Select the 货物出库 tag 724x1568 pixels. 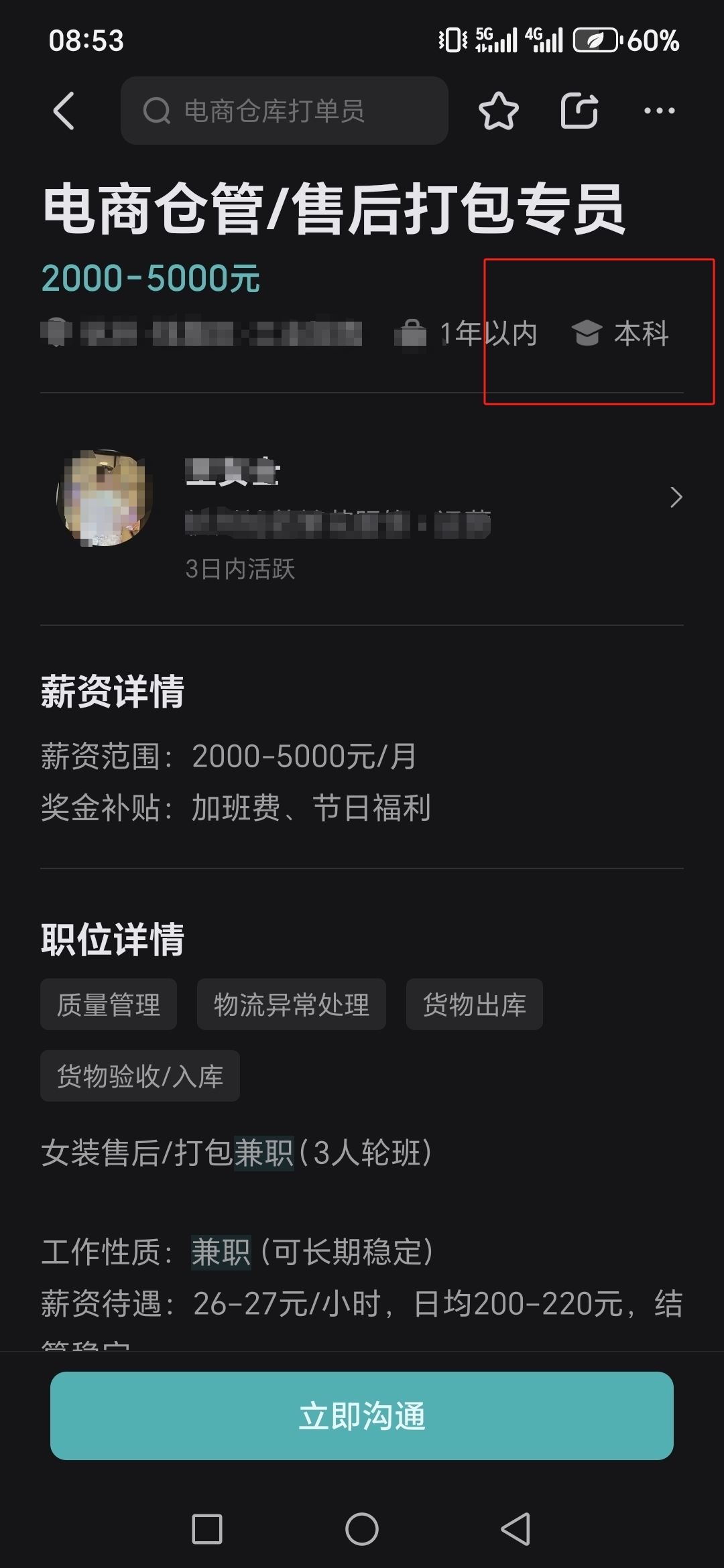(475, 1004)
